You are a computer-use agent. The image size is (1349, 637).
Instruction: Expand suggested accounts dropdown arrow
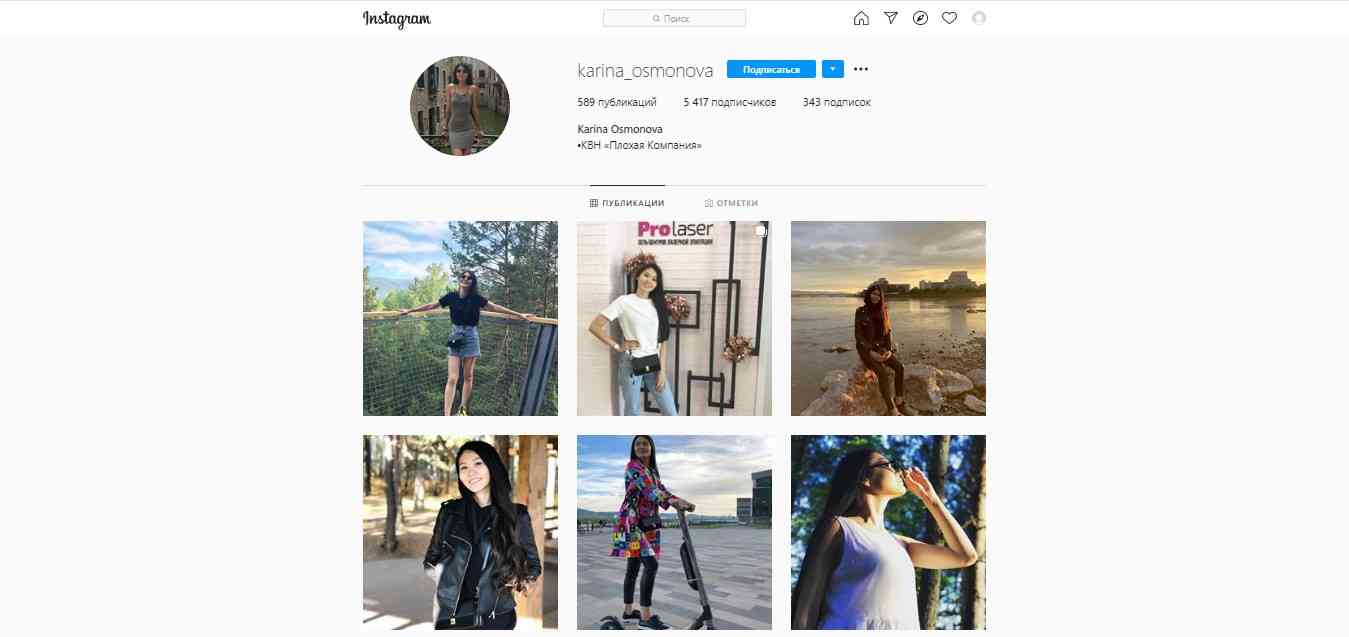[832, 69]
